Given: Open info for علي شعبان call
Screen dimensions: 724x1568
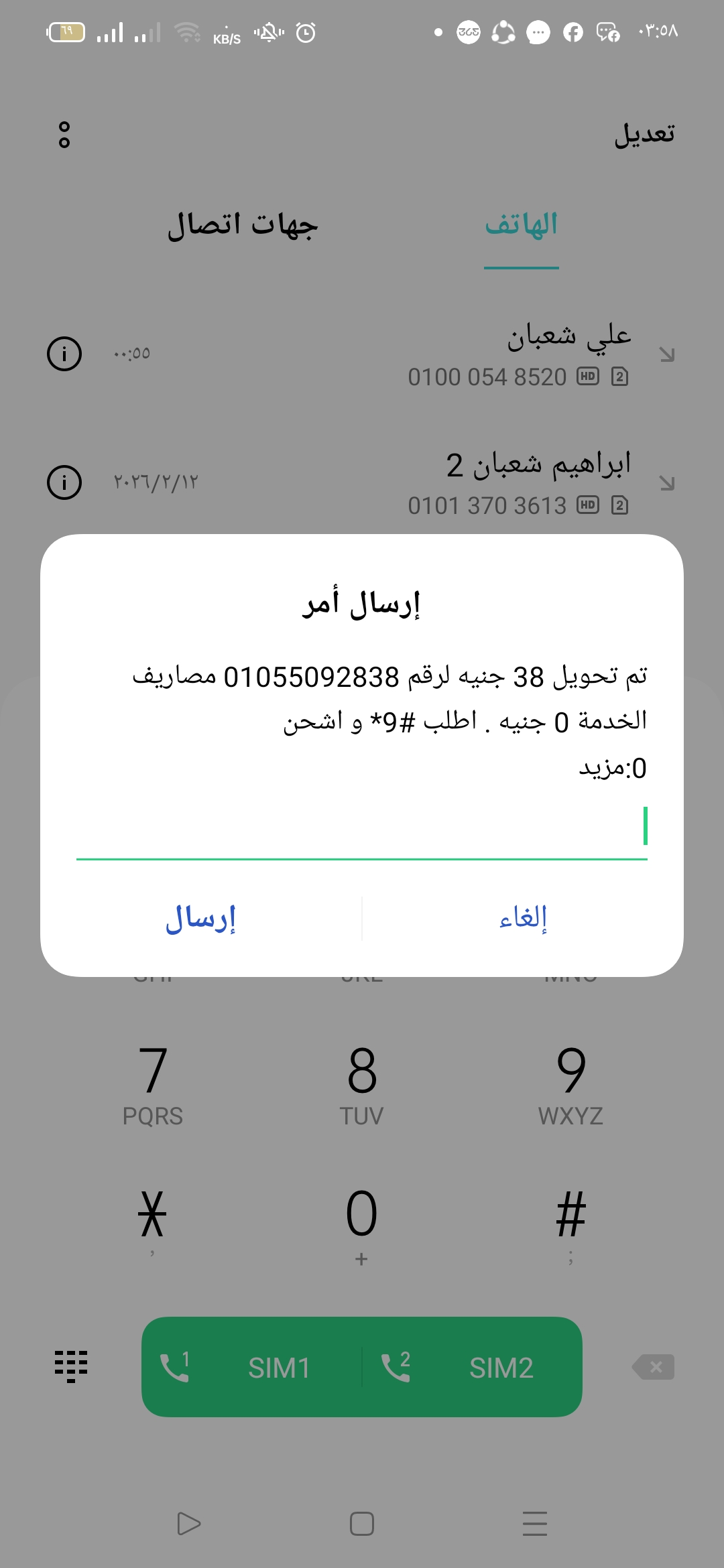Looking at the screenshot, I should pos(64,354).
